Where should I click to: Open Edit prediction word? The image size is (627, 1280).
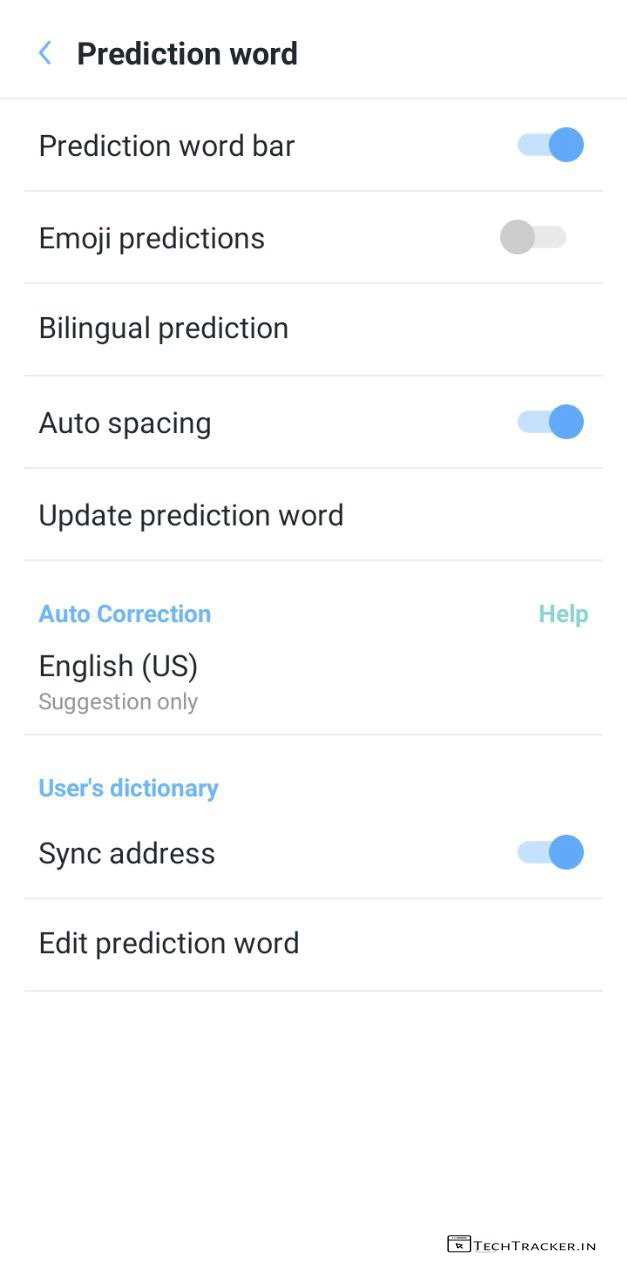(x=169, y=943)
